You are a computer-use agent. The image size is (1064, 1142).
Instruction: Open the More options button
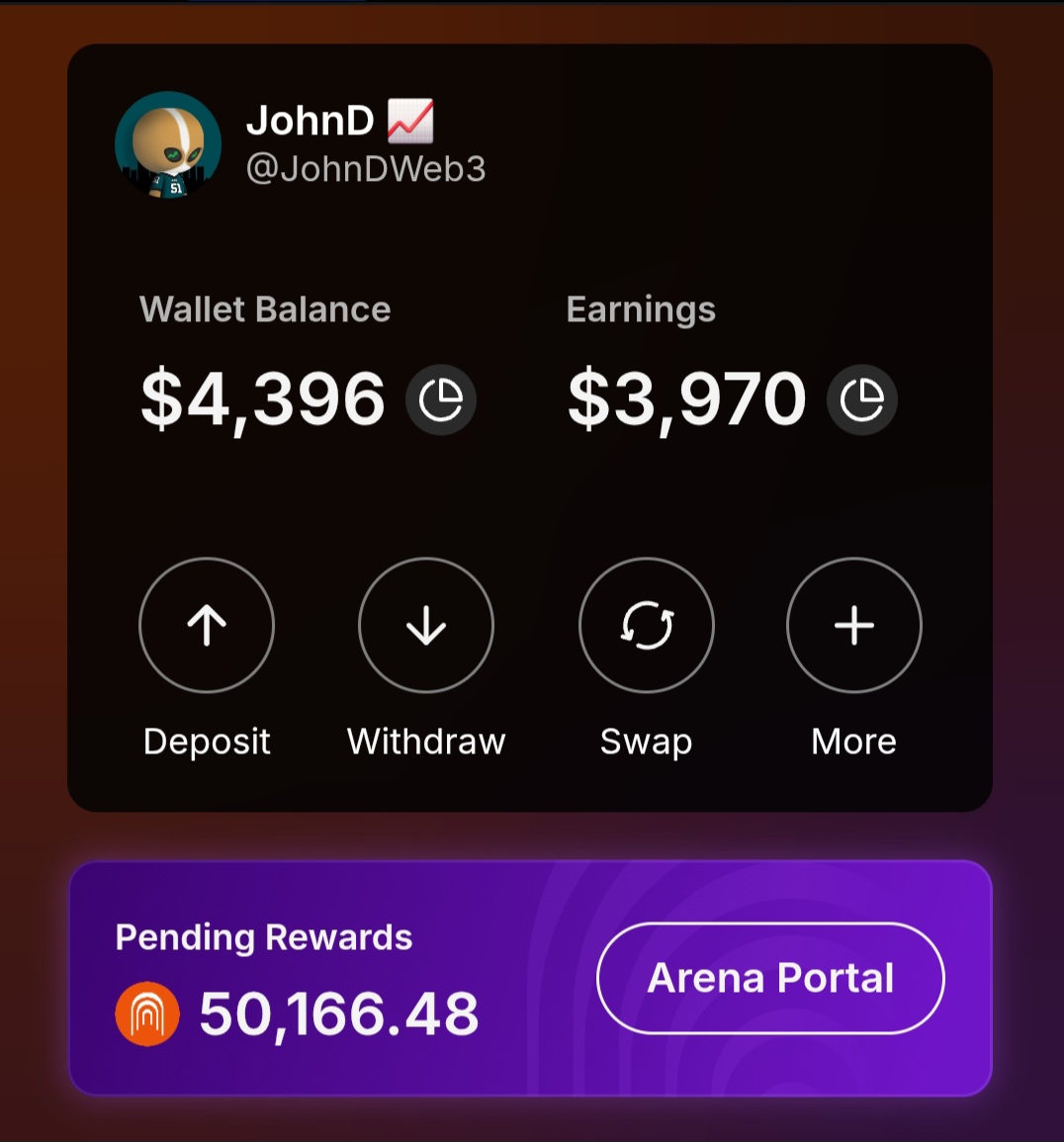point(853,625)
